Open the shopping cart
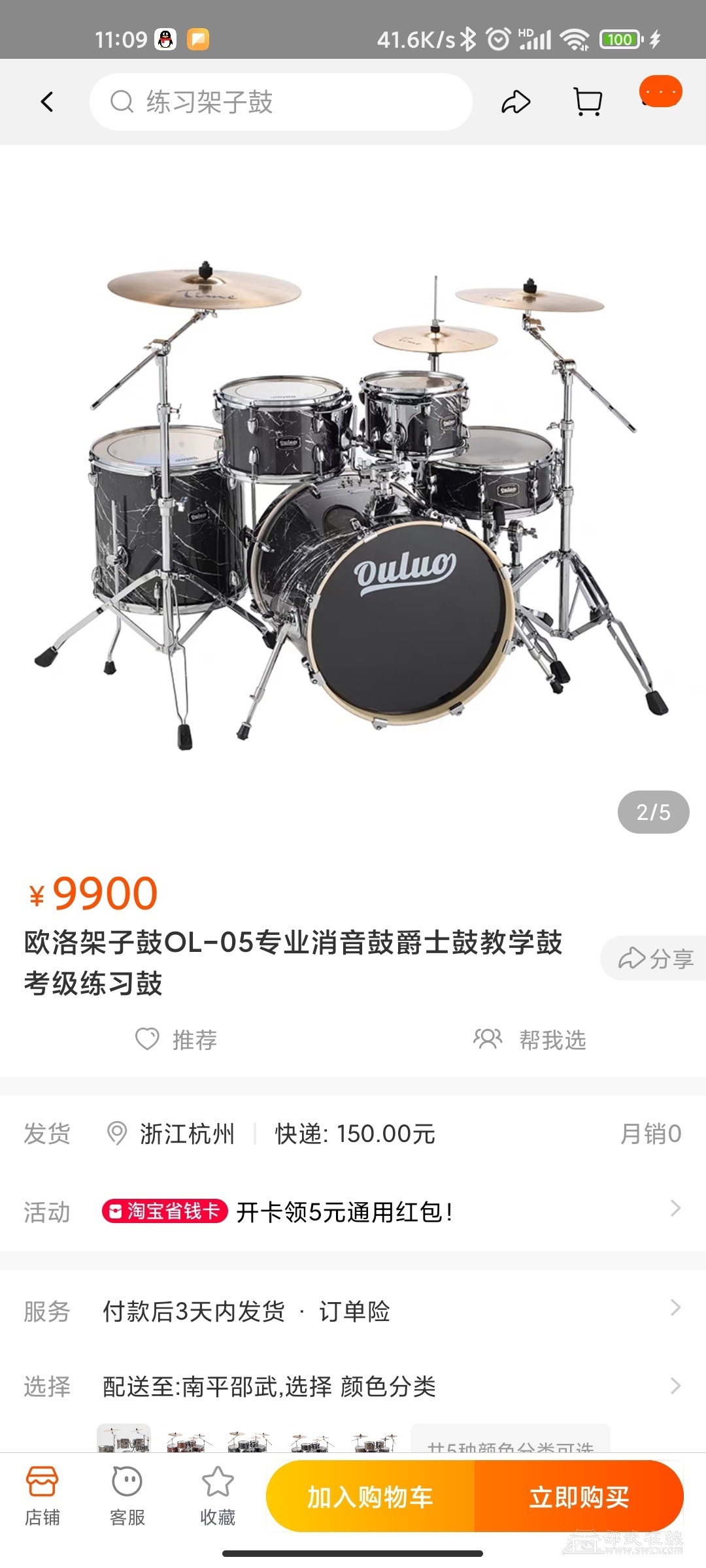The image size is (706, 1568). 587,102
